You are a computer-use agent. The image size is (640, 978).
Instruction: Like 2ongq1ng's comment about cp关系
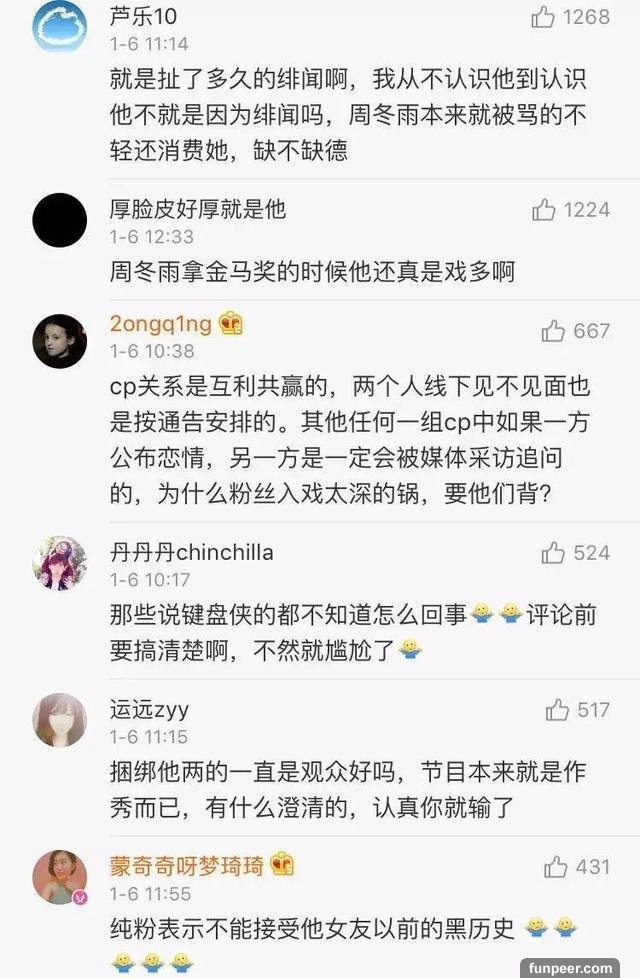pos(554,331)
